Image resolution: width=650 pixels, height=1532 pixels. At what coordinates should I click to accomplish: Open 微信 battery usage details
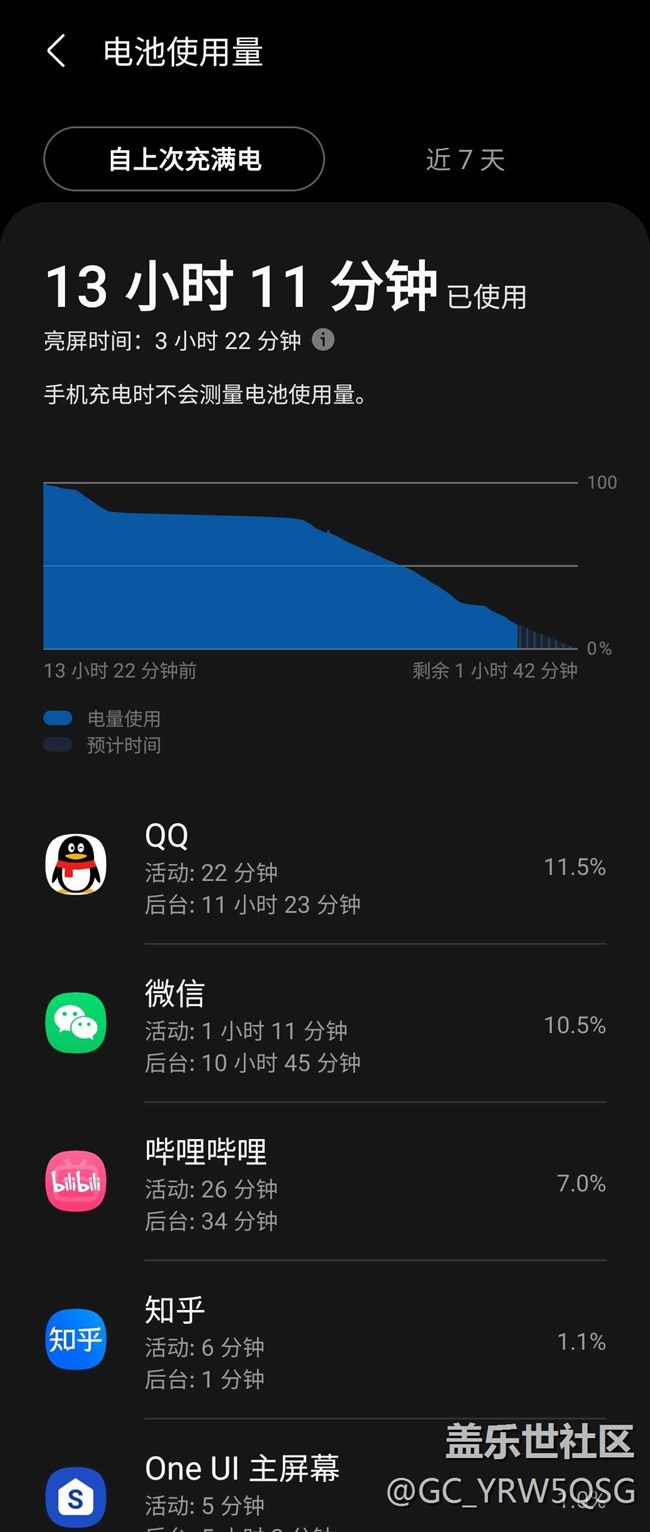(325, 1025)
